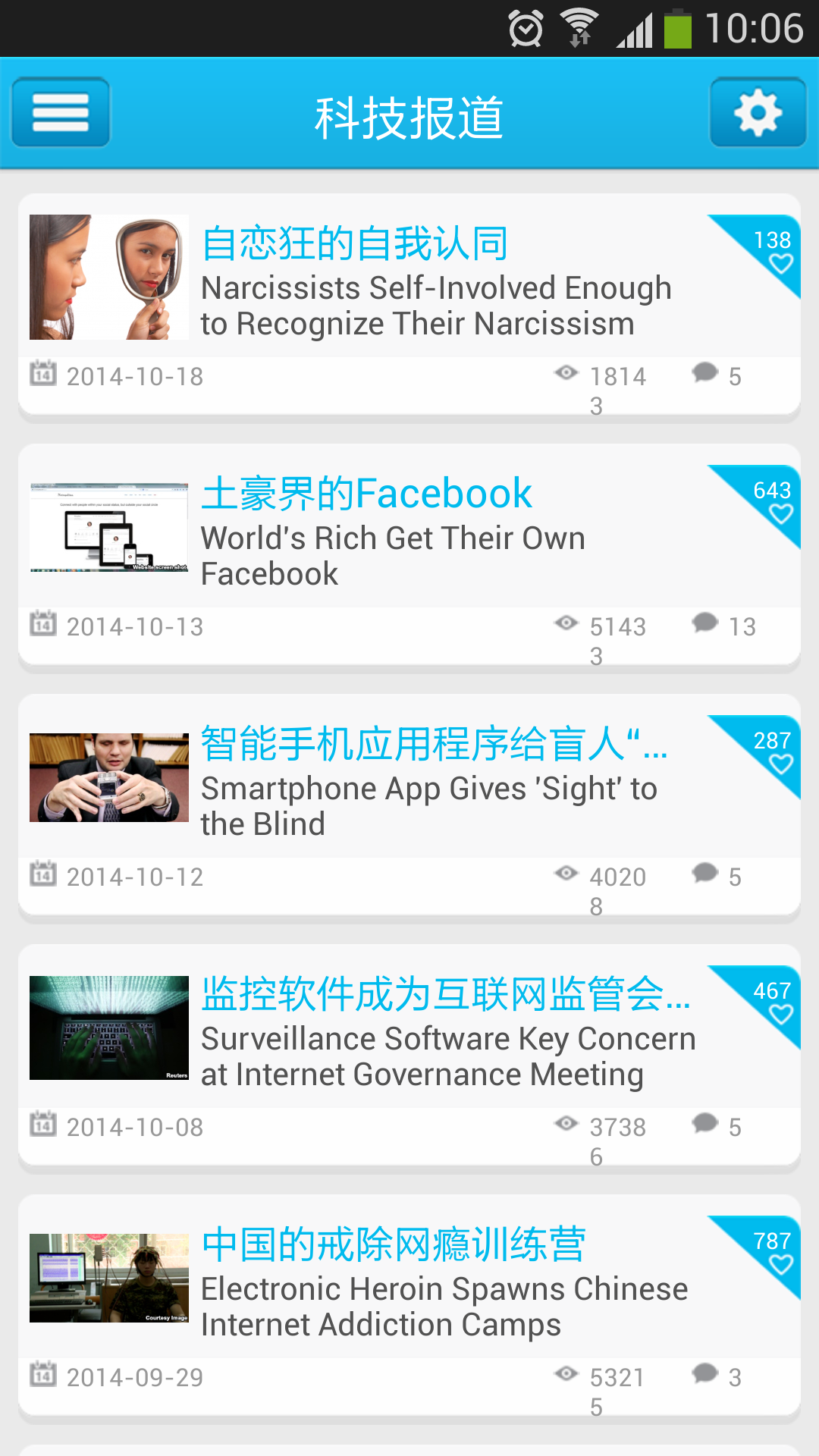The image size is (819, 1456).
Task: Like the Narcissists article with 138 hearts
Action: [x=773, y=252]
